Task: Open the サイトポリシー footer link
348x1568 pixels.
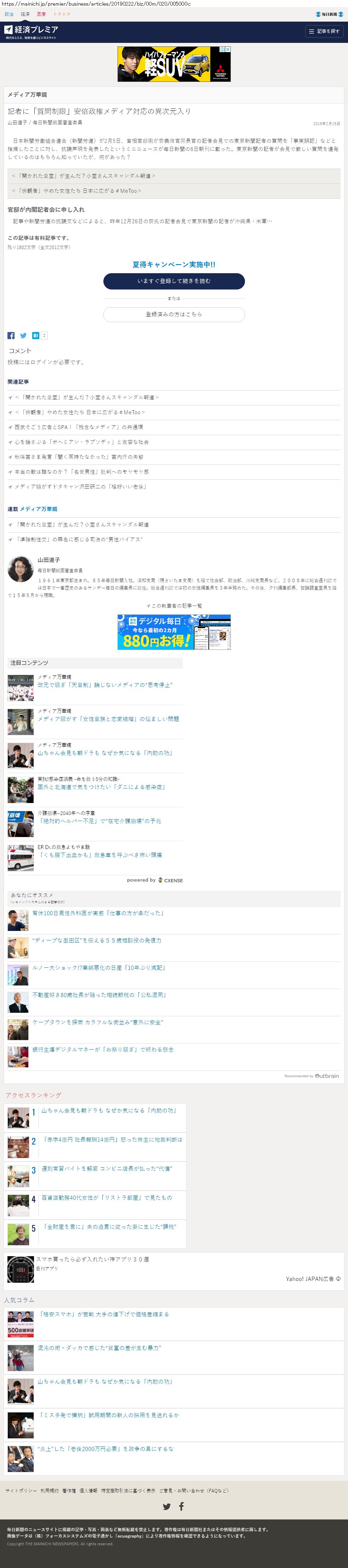Action: (21, 1491)
